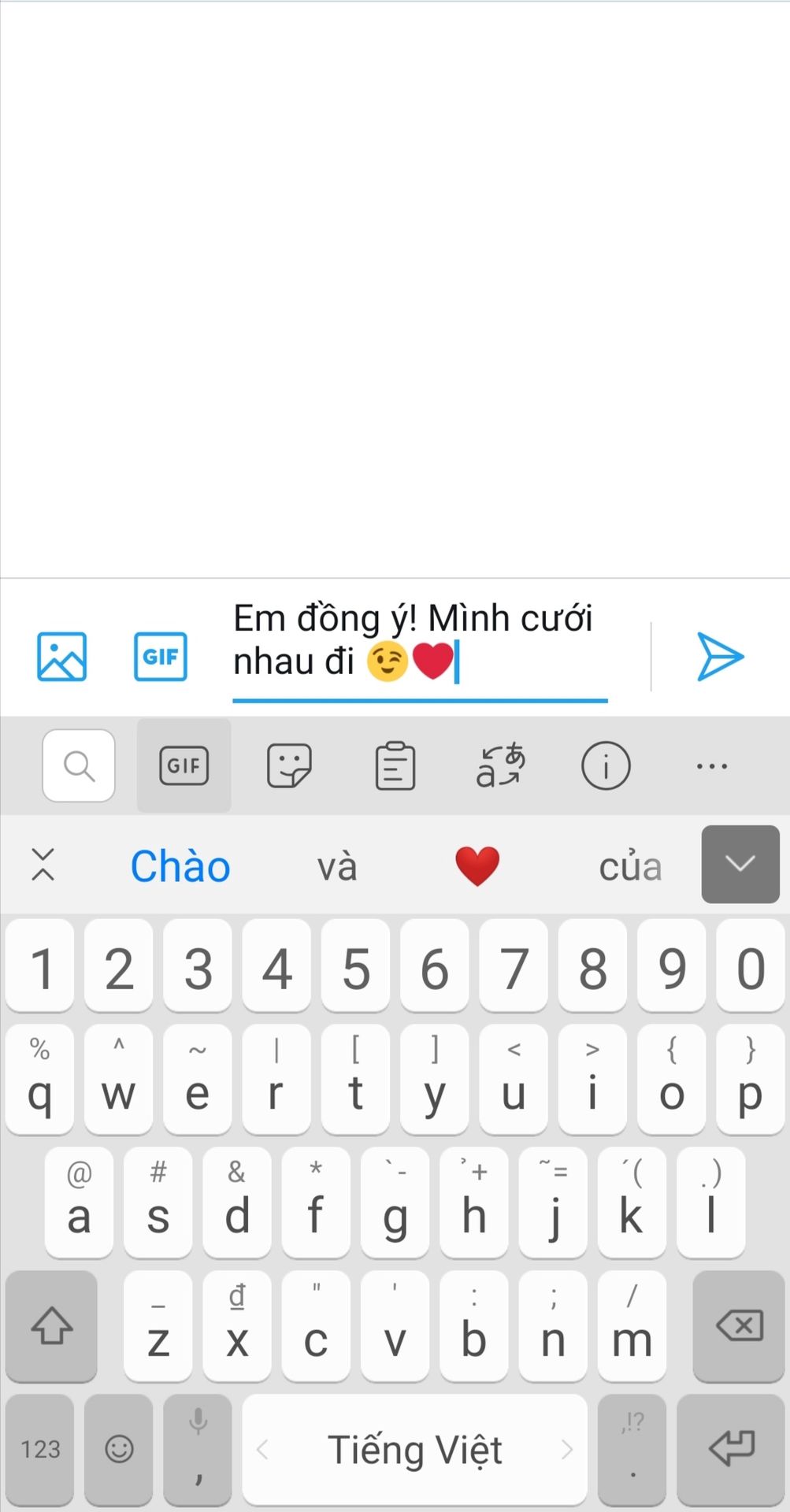
Task: Open more keyboard toolbar options
Action: [711, 765]
